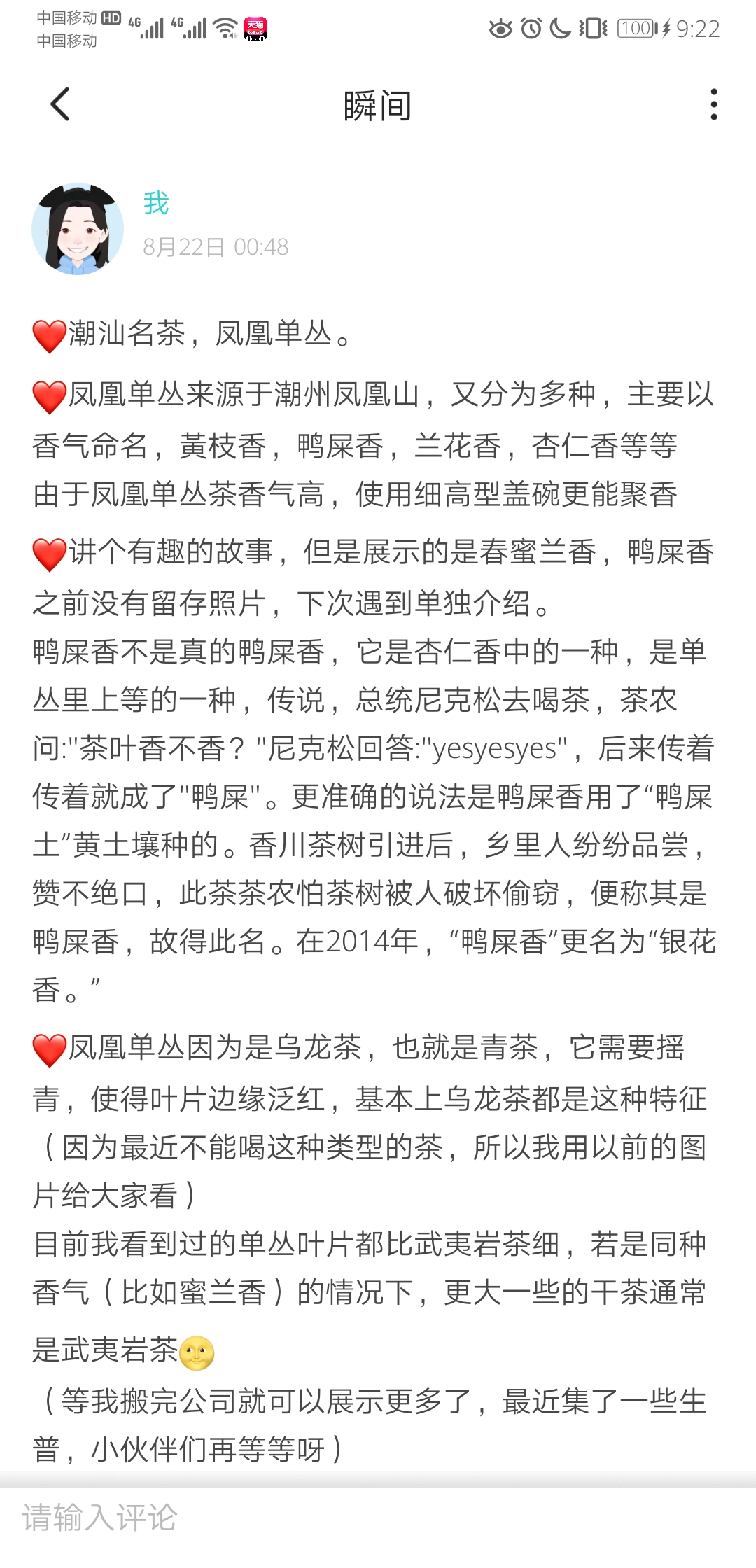Go back using the top-left arrow
This screenshot has width=756, height=1568.
point(60,104)
